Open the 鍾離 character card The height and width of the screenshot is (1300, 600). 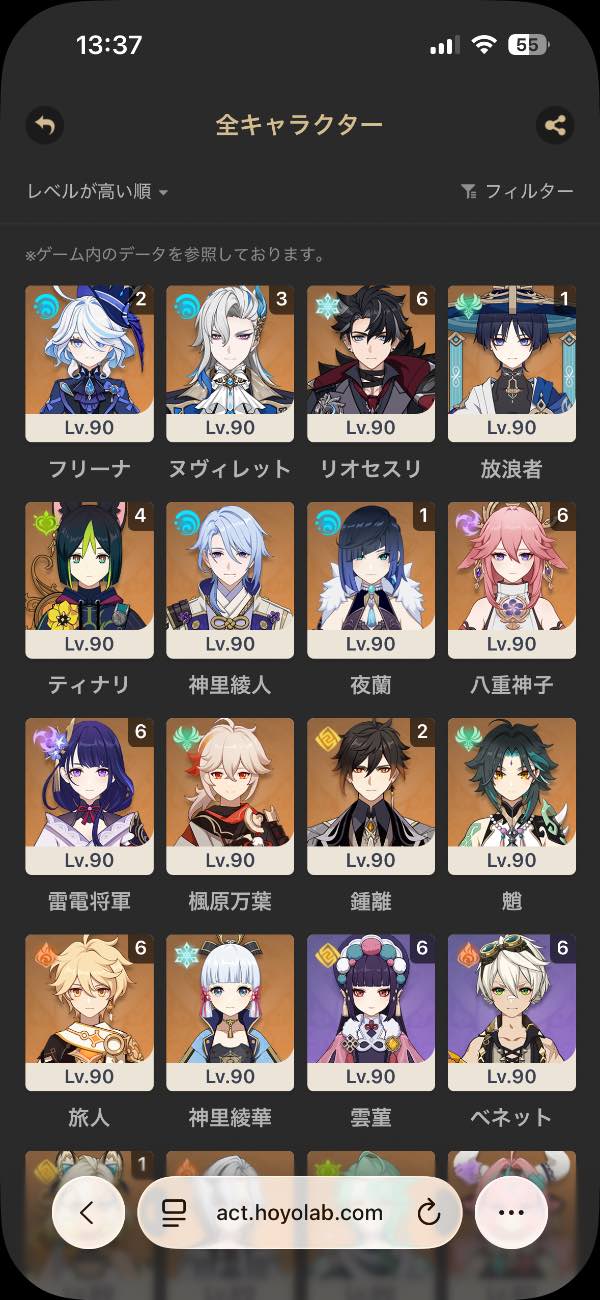pyautogui.click(x=371, y=795)
